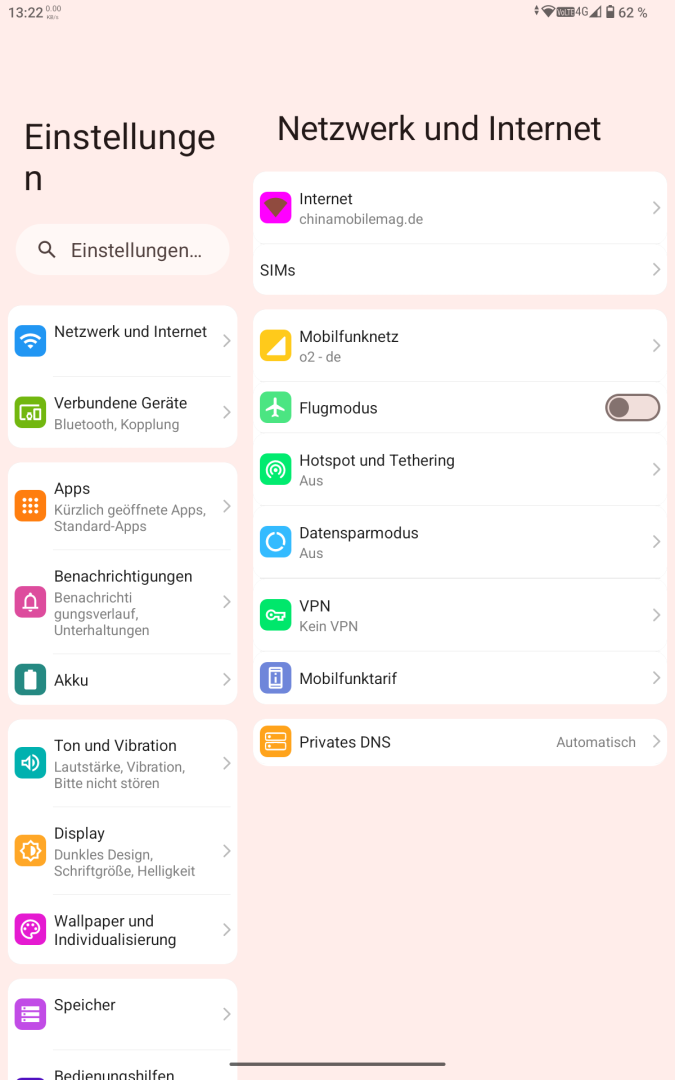
Task: Open the Speicher settings
Action: click(x=123, y=1014)
